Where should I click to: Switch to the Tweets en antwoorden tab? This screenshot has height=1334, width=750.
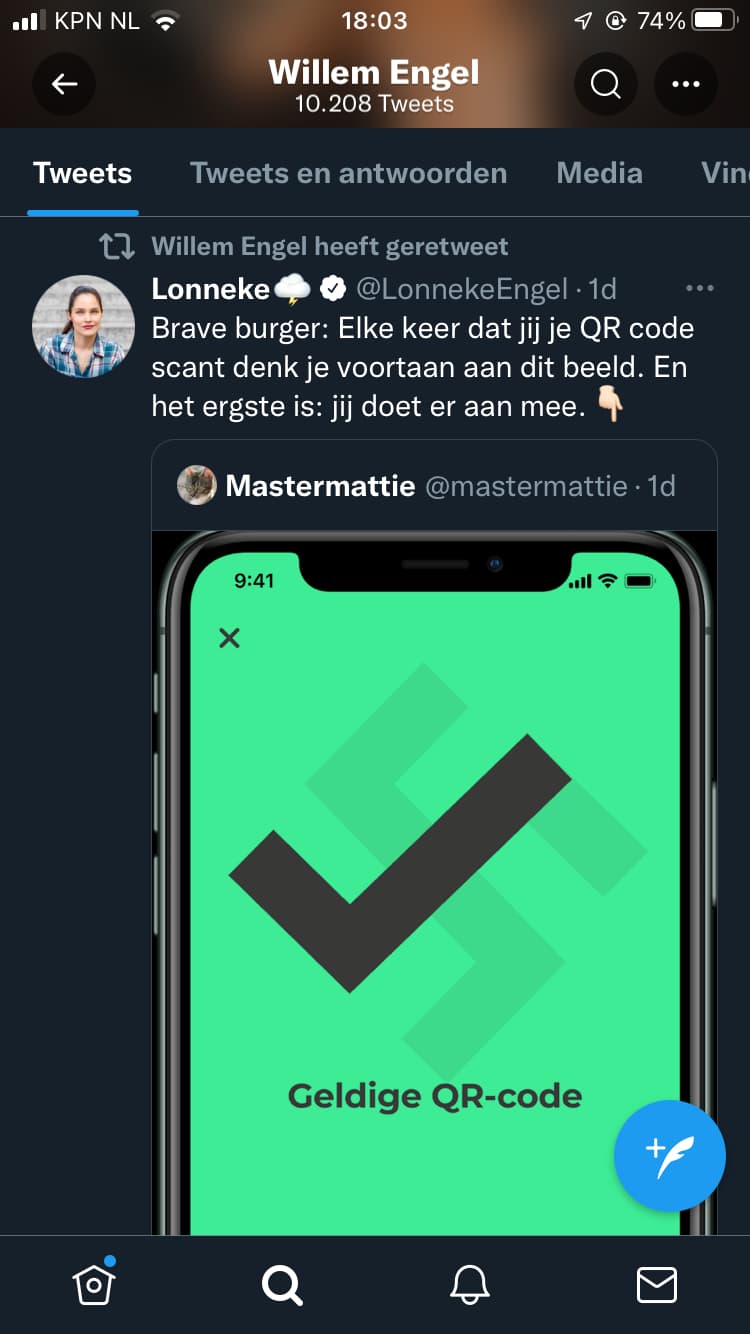click(x=348, y=173)
